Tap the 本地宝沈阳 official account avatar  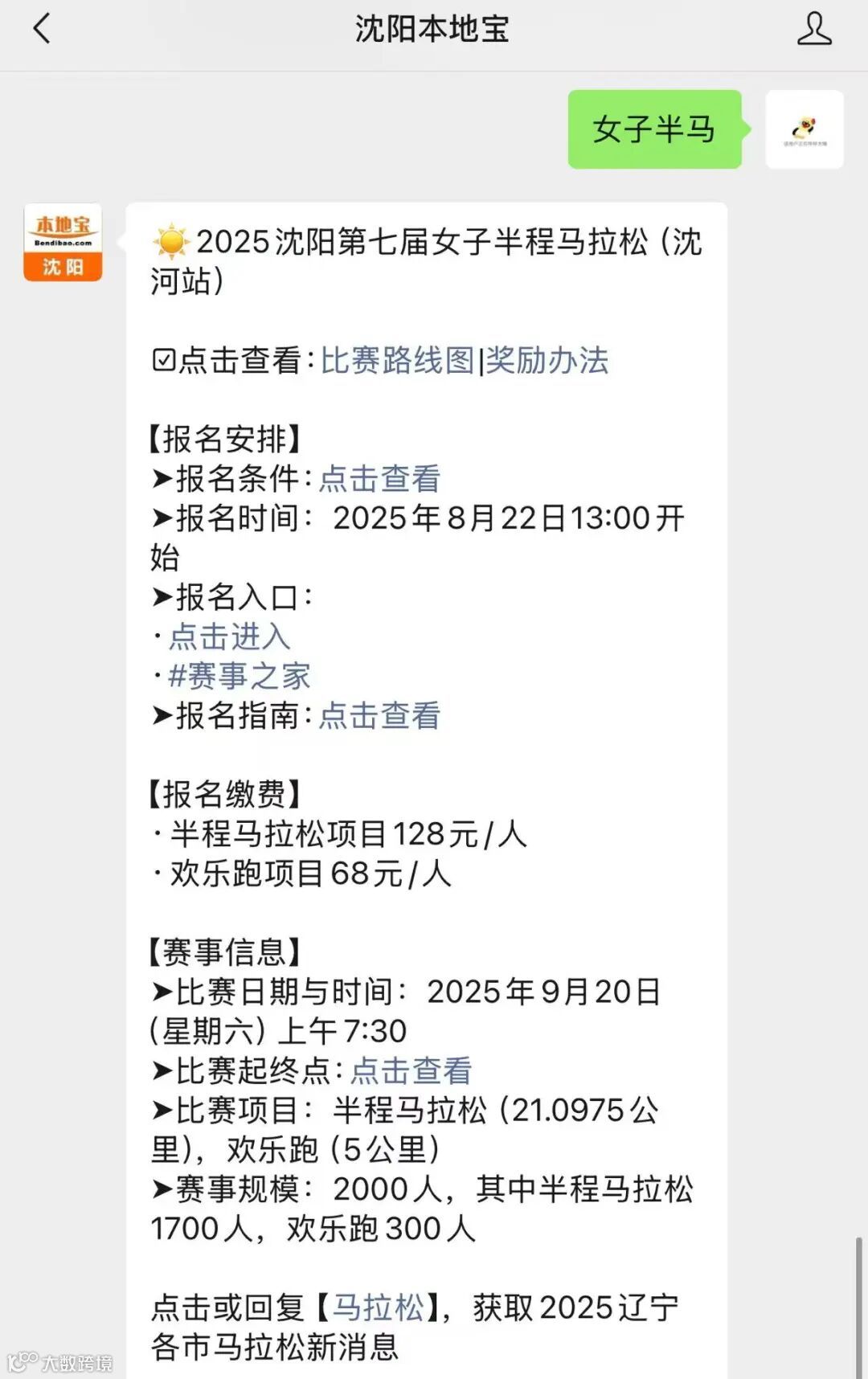[x=63, y=244]
